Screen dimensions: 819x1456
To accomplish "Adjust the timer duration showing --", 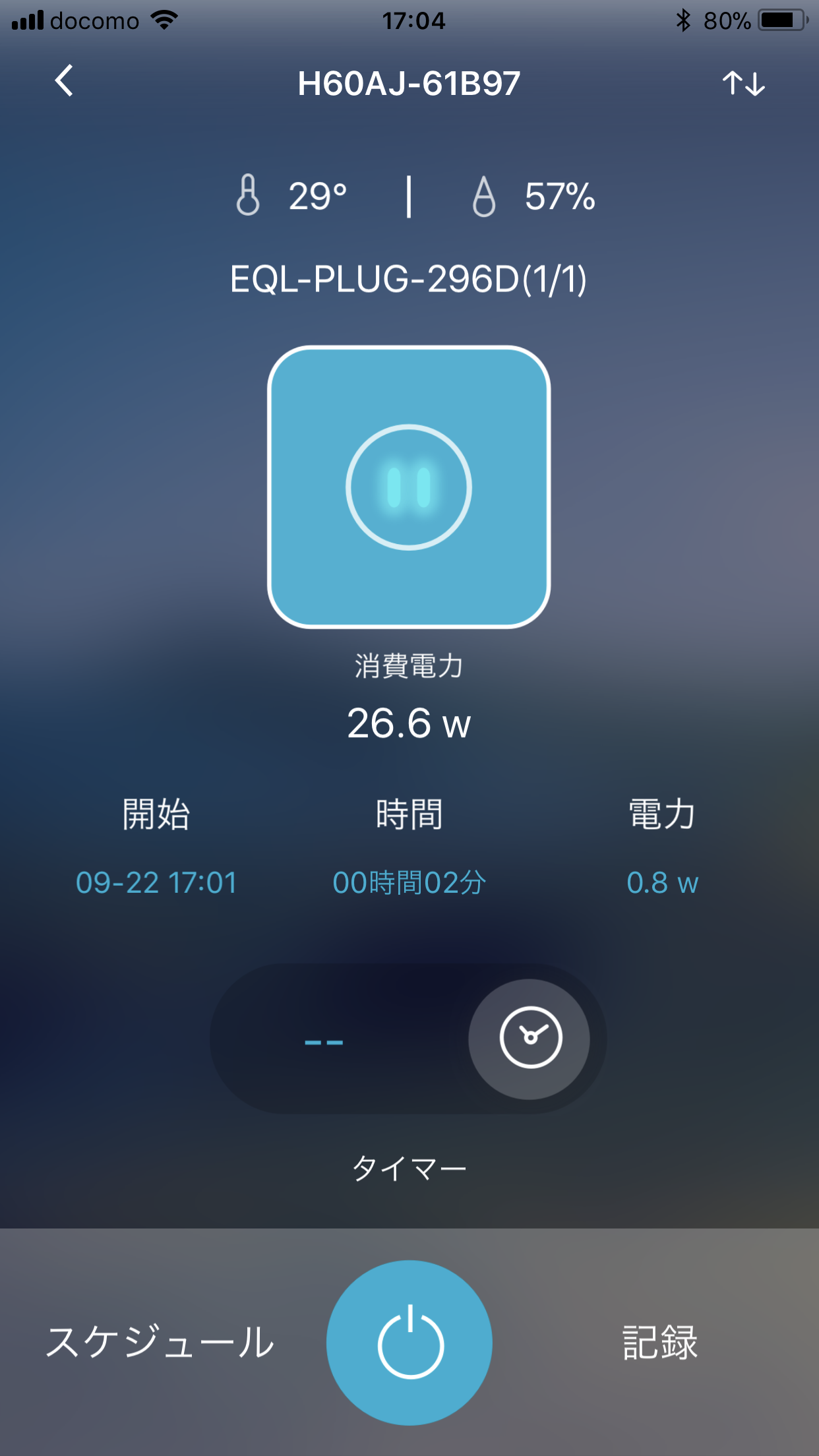I will 324,1039.
